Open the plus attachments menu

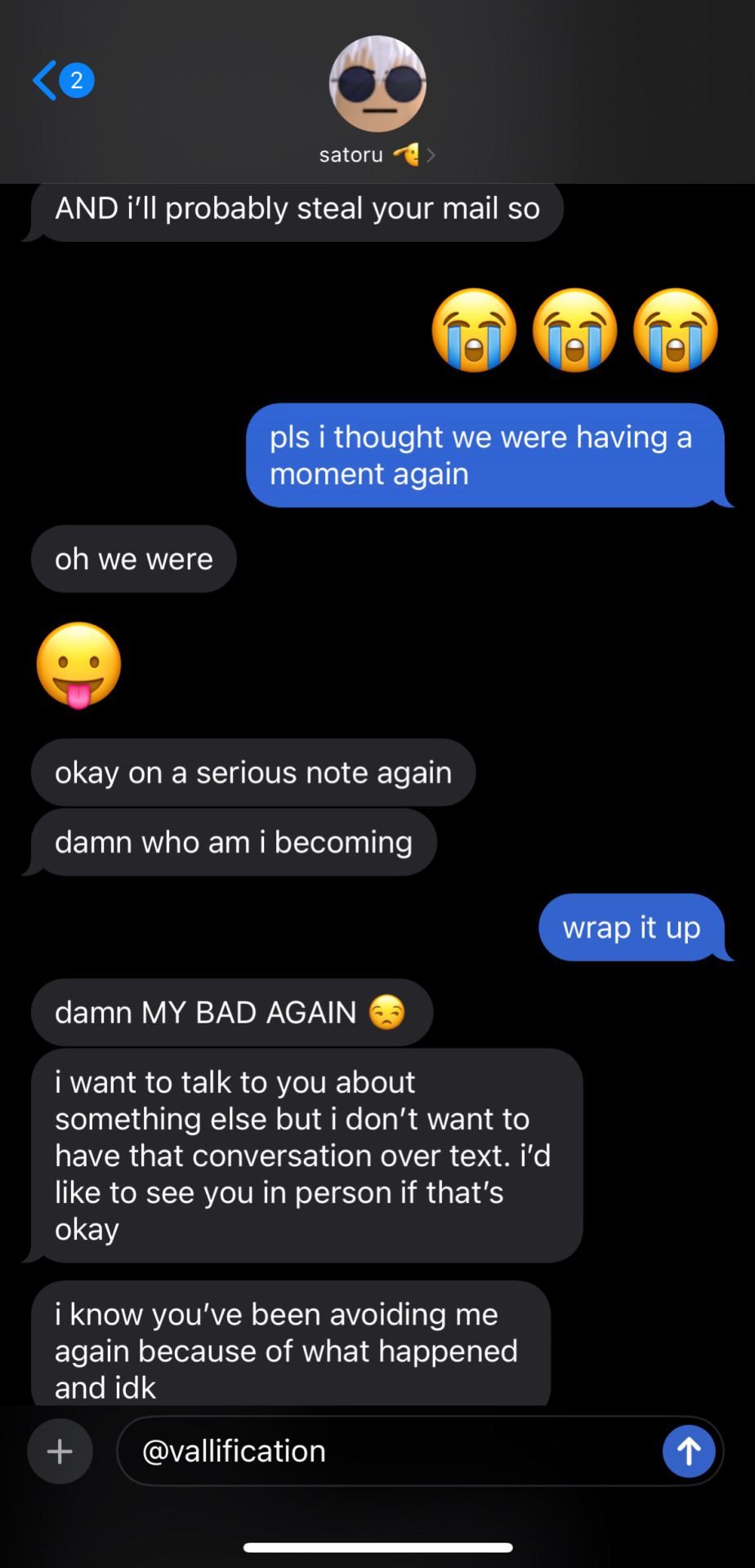[x=60, y=1451]
